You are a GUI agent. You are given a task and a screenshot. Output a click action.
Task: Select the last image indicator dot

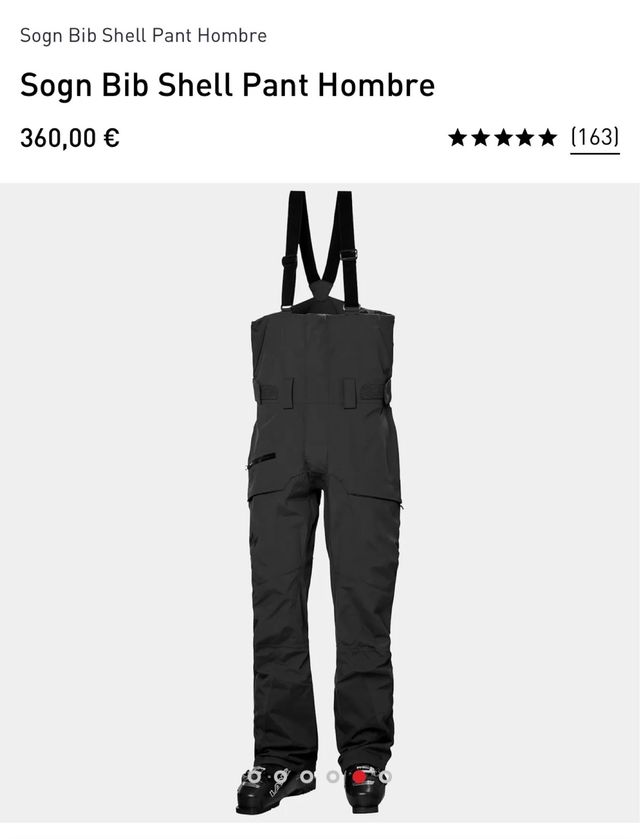385,776
